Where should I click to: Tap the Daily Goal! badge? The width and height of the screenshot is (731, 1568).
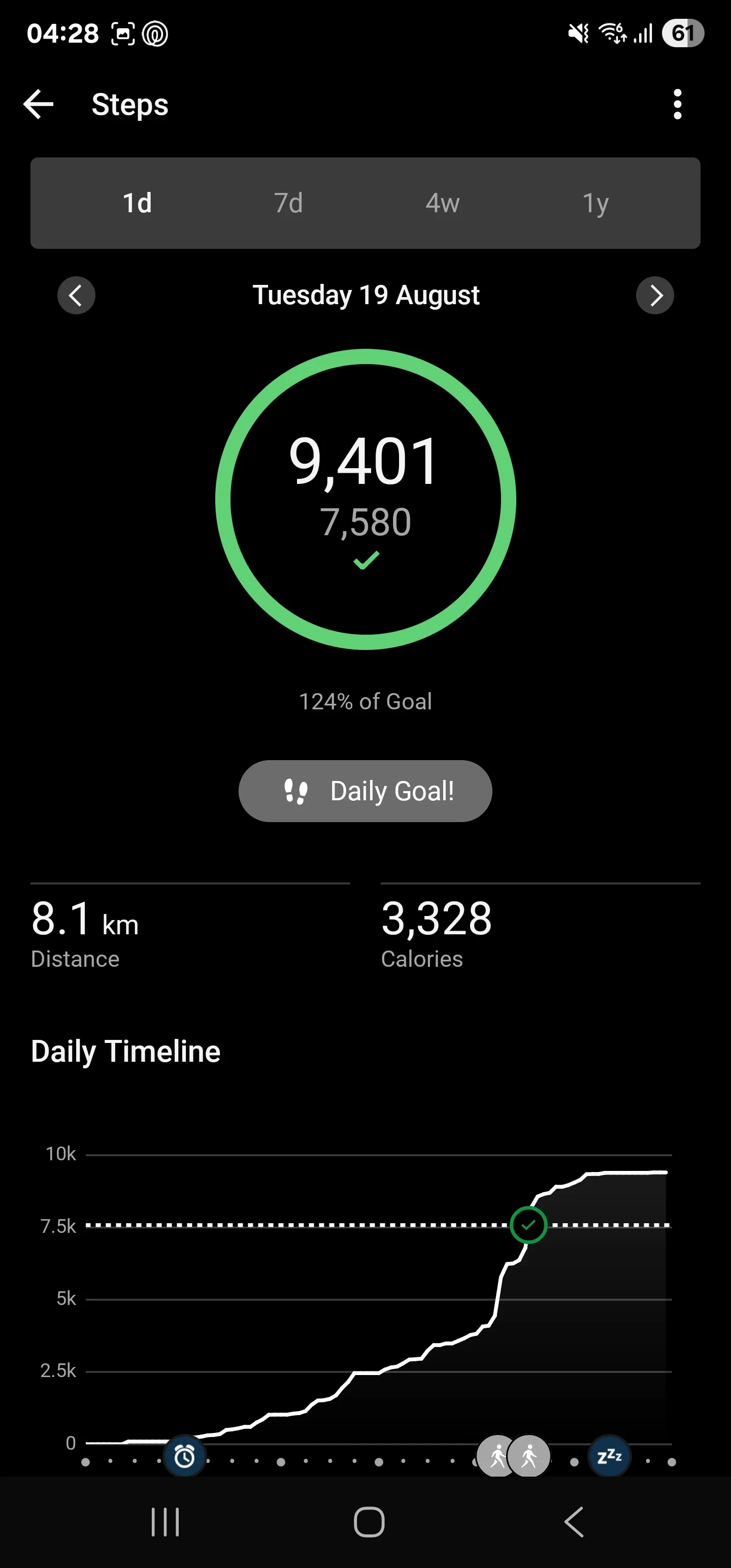tap(365, 791)
